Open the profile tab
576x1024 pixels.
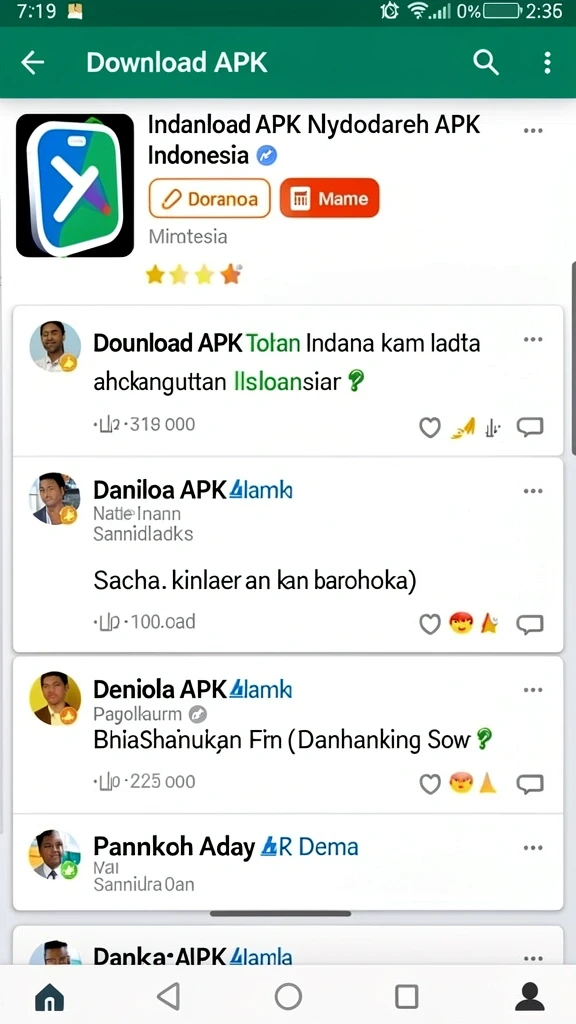pyautogui.click(x=530, y=997)
